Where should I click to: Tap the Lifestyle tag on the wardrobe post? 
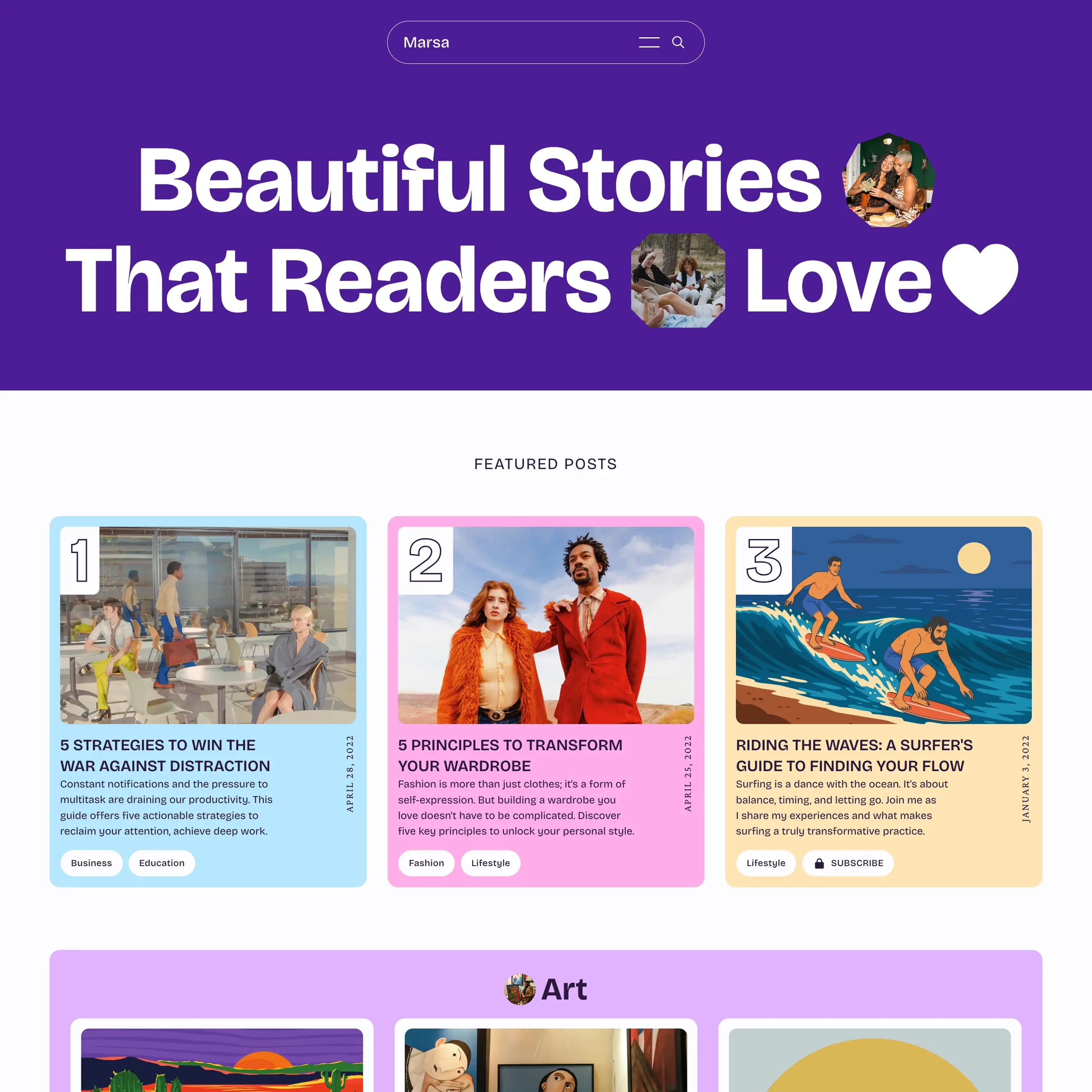(x=490, y=863)
